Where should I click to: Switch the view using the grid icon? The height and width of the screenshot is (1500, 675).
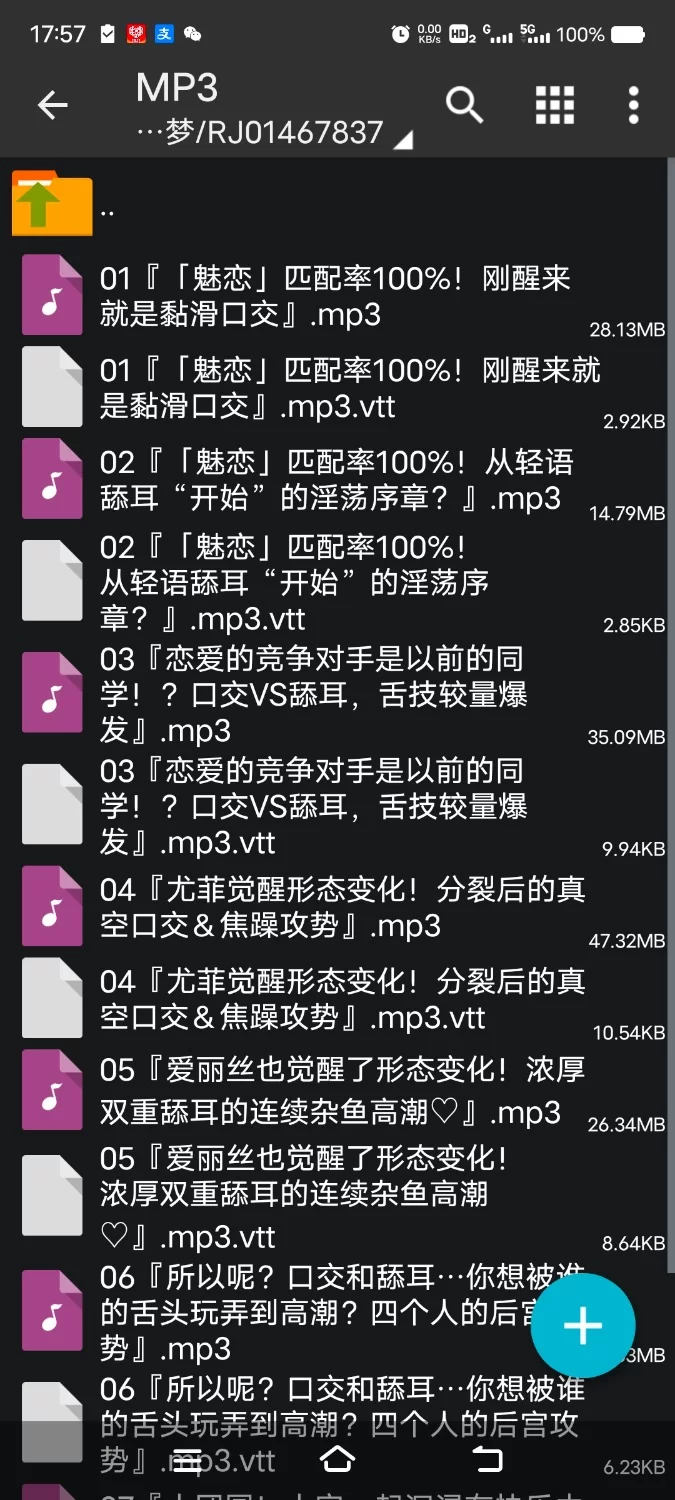[554, 105]
